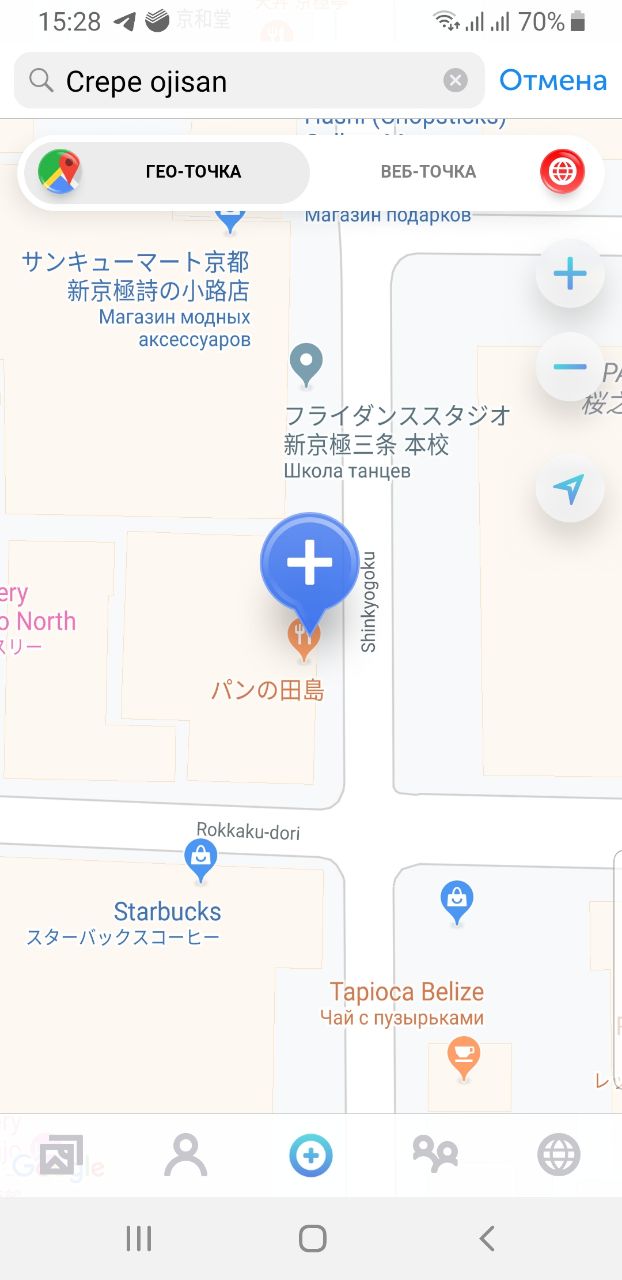Open the Starbucks place marker
Viewport: 622px width, 1280px height.
point(201,860)
